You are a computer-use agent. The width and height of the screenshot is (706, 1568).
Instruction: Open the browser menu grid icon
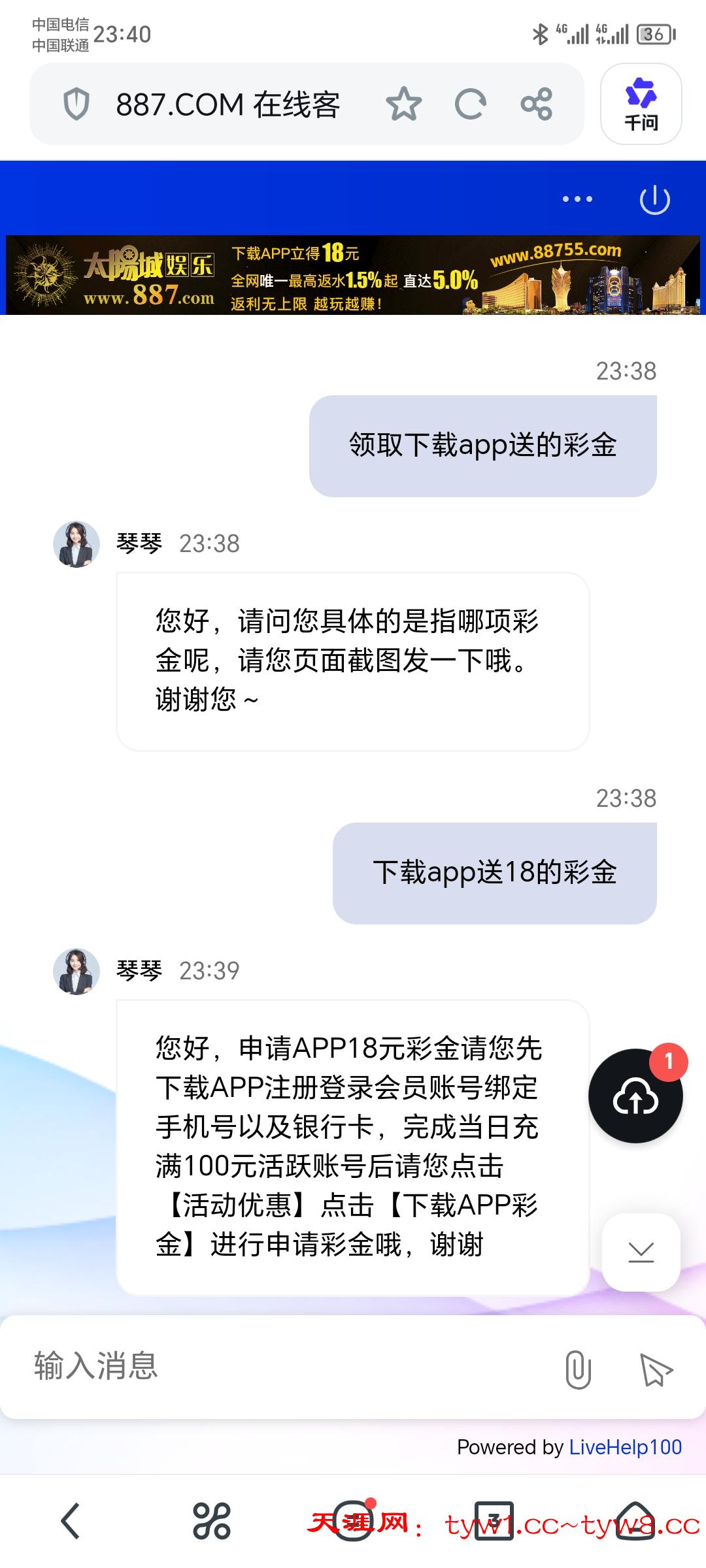(x=211, y=1521)
